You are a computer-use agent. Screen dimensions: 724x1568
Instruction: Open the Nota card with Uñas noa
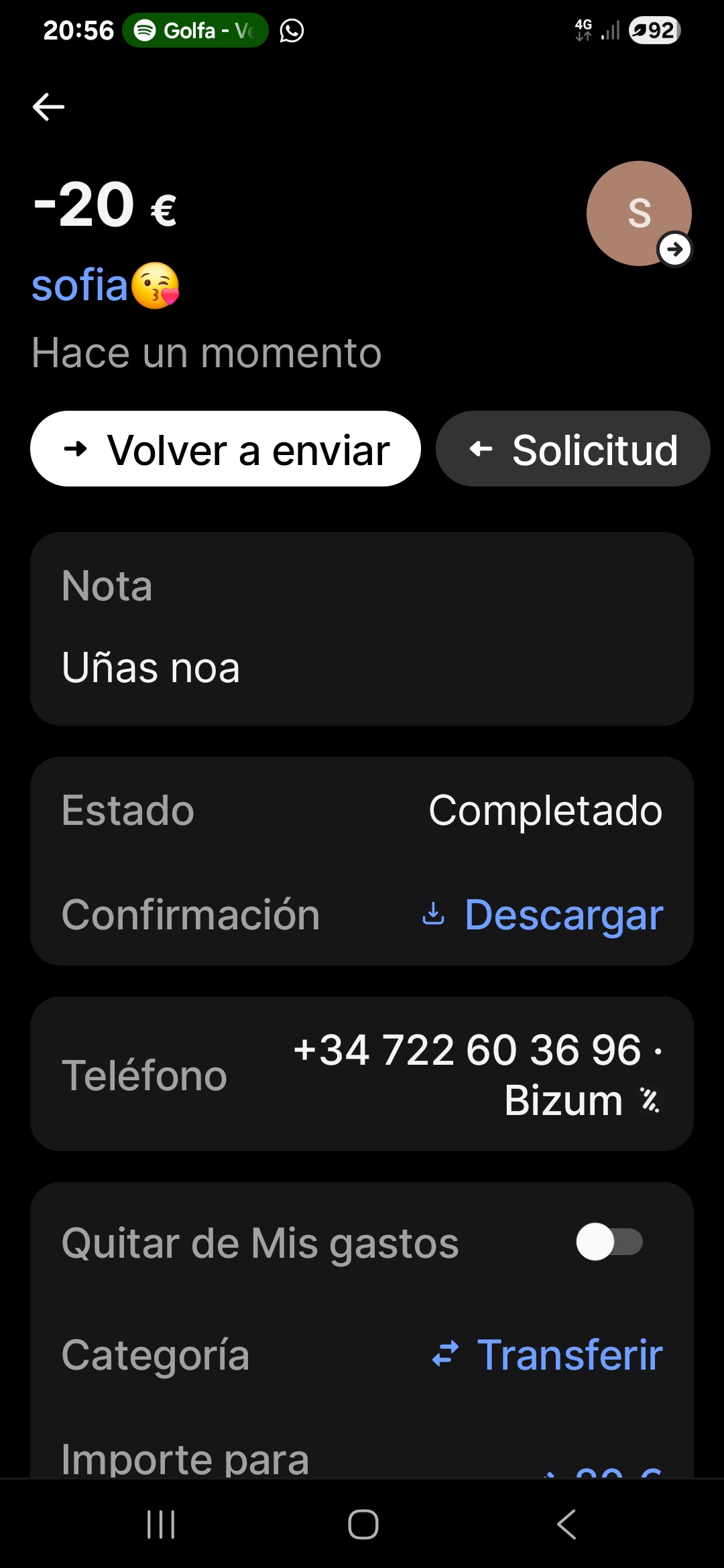click(x=362, y=629)
